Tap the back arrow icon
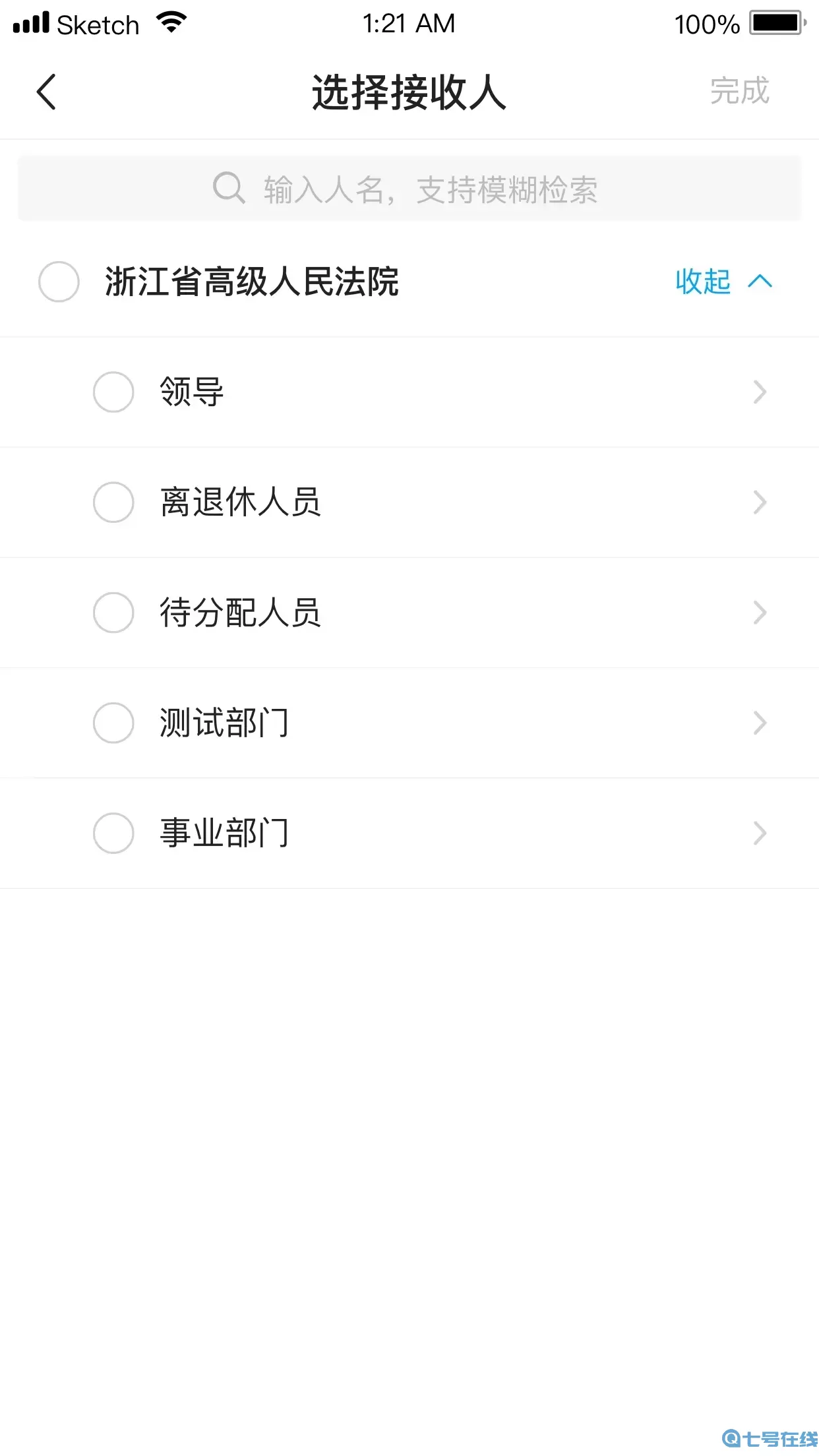 [x=46, y=92]
